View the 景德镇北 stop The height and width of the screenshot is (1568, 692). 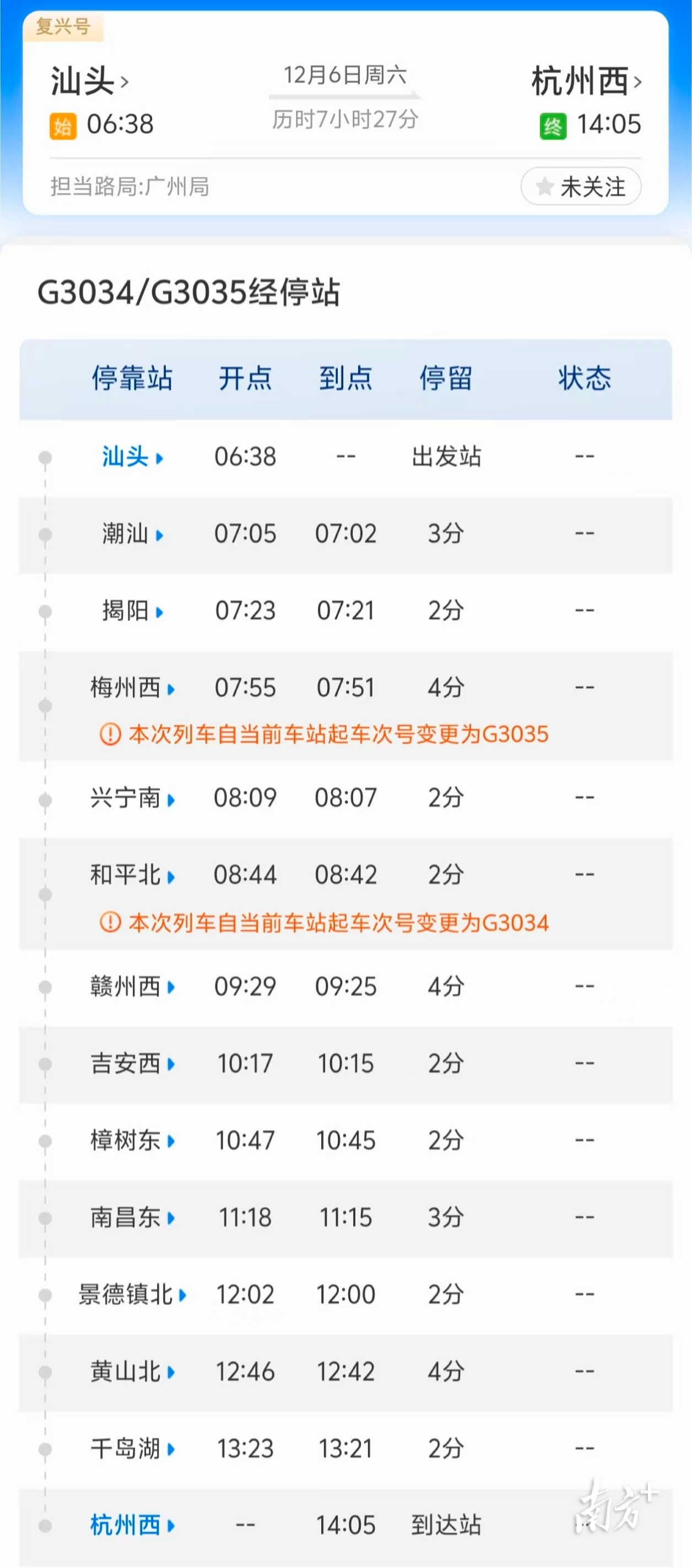pos(132,1294)
